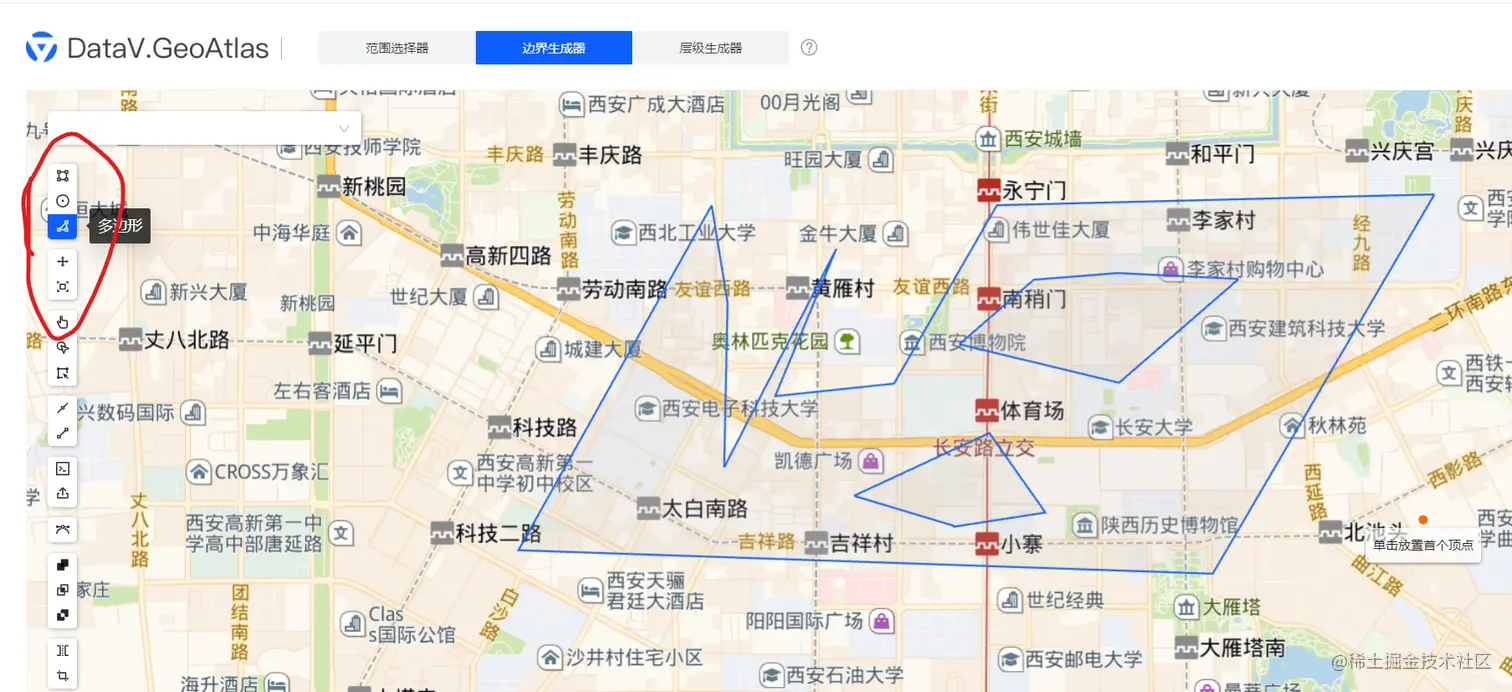The image size is (1512, 692).
Task: Enable the hand pan tool
Action: tap(63, 321)
